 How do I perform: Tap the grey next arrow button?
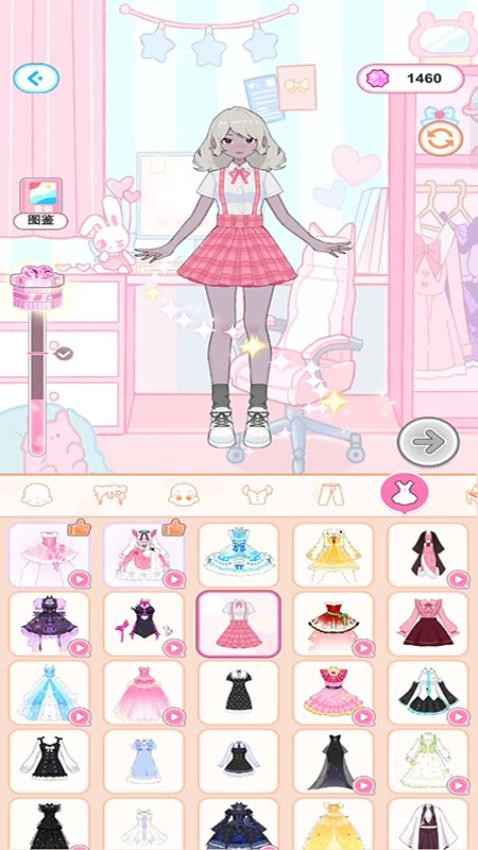coord(428,442)
